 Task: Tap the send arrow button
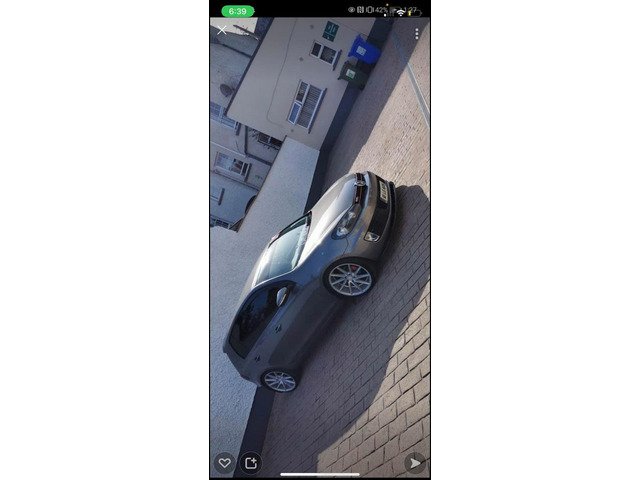(415, 462)
